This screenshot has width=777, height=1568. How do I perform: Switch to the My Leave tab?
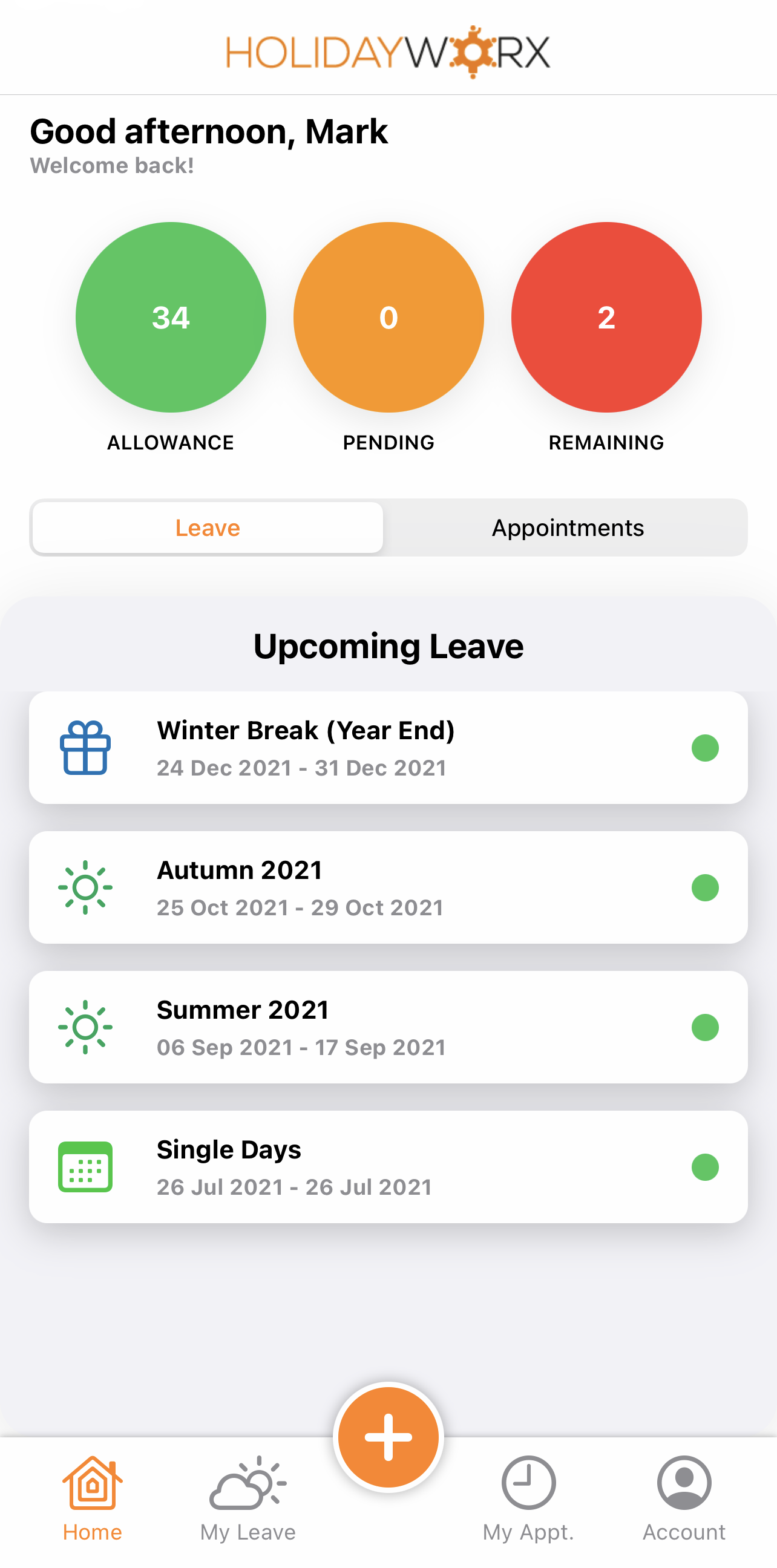[248, 1498]
